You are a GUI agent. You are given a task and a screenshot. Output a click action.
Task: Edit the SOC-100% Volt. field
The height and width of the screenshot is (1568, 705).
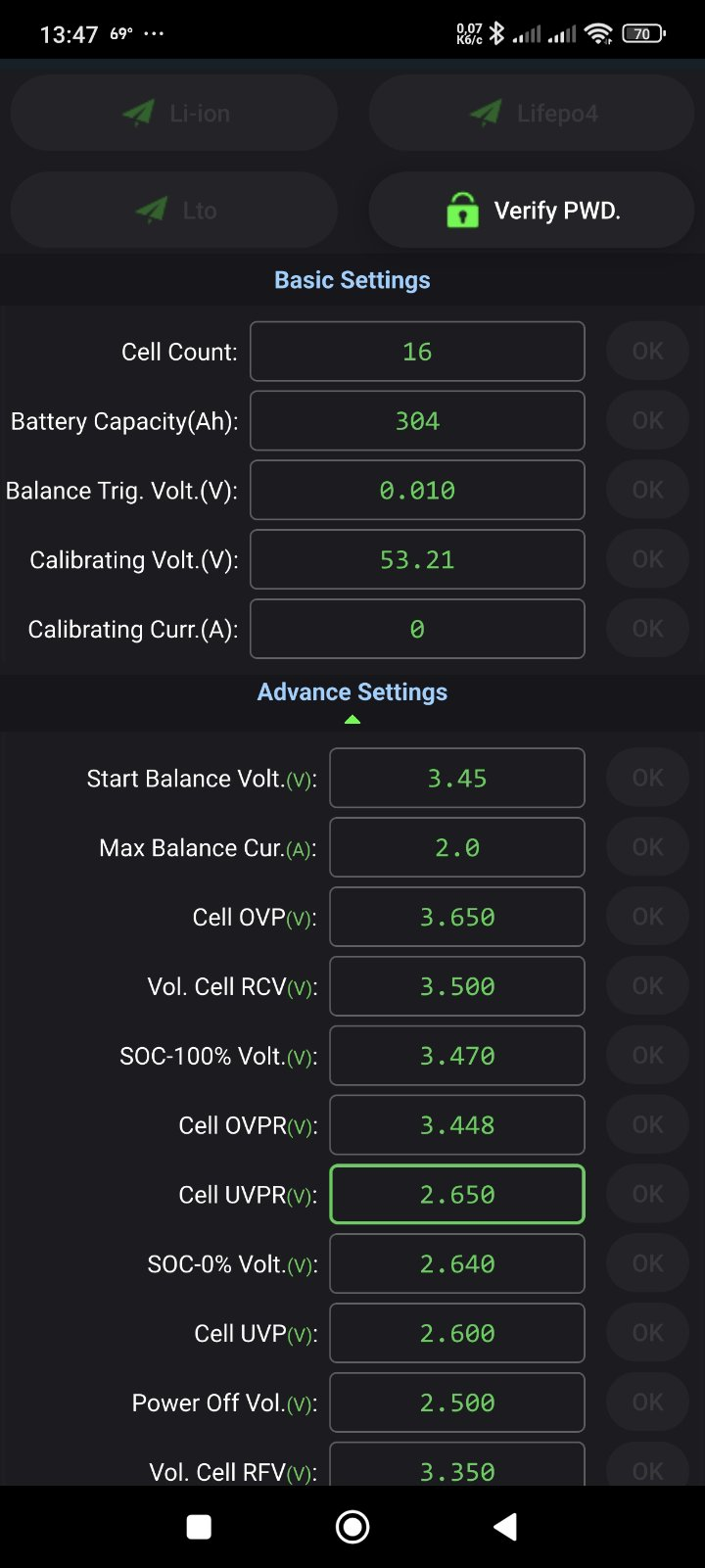click(457, 1056)
